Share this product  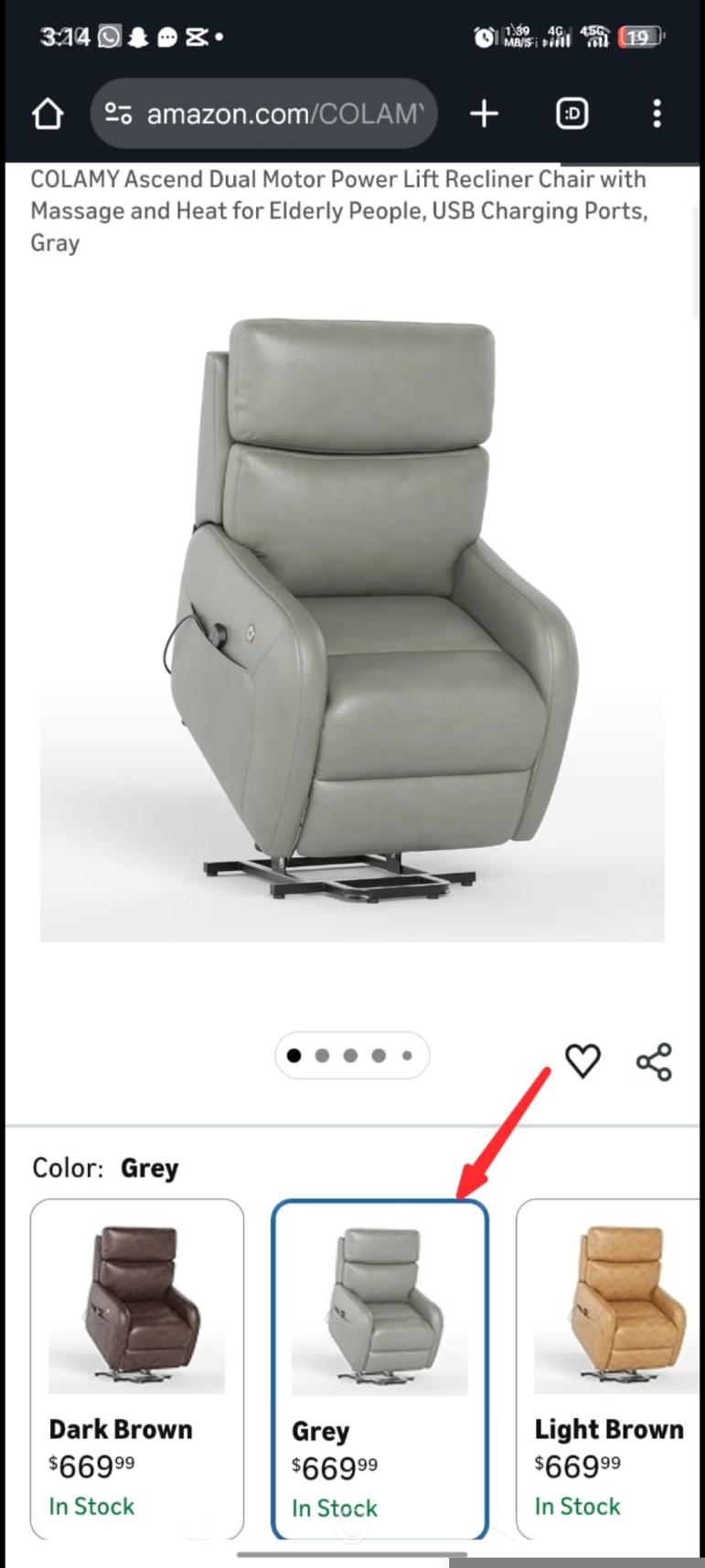(654, 1061)
